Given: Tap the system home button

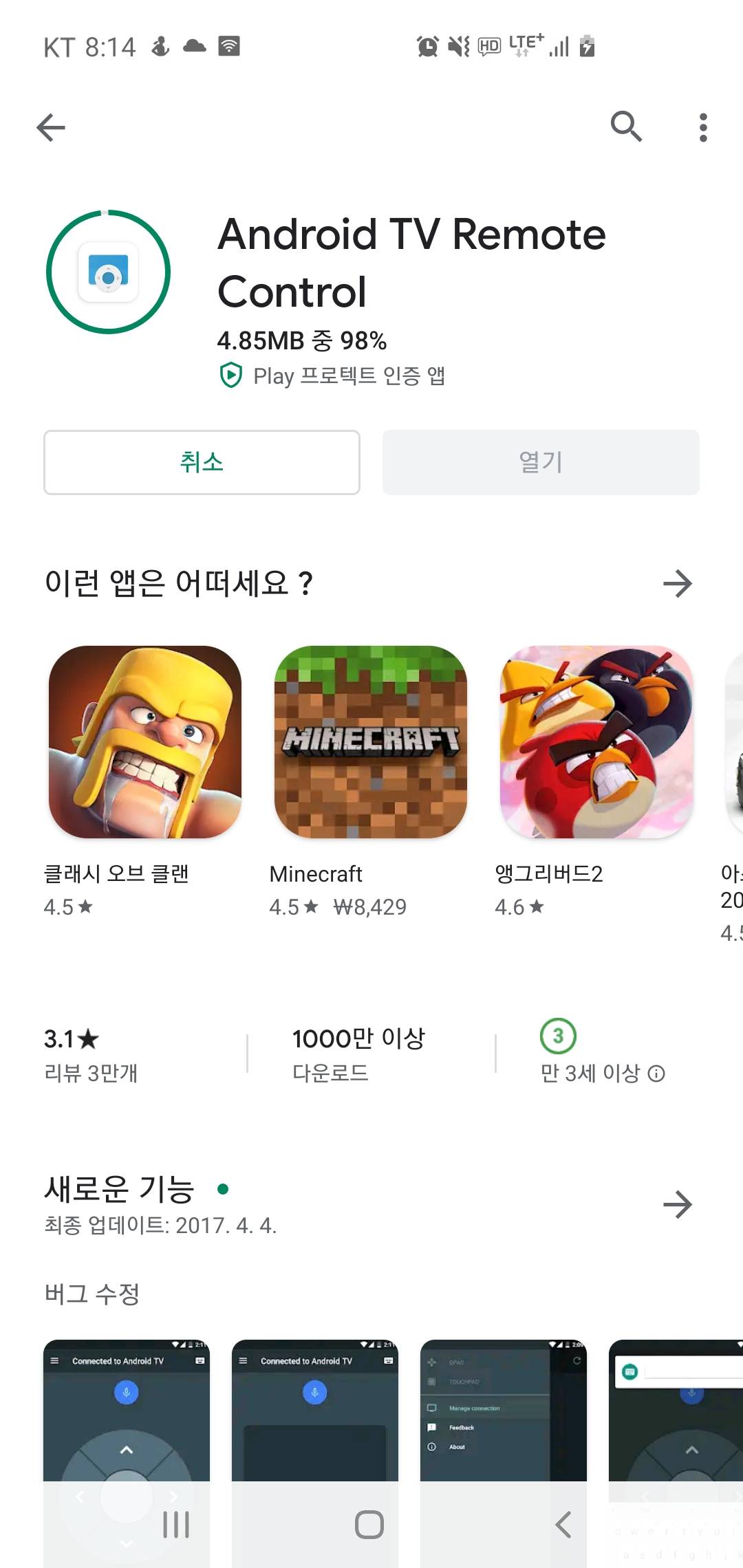Looking at the screenshot, I should (369, 1524).
